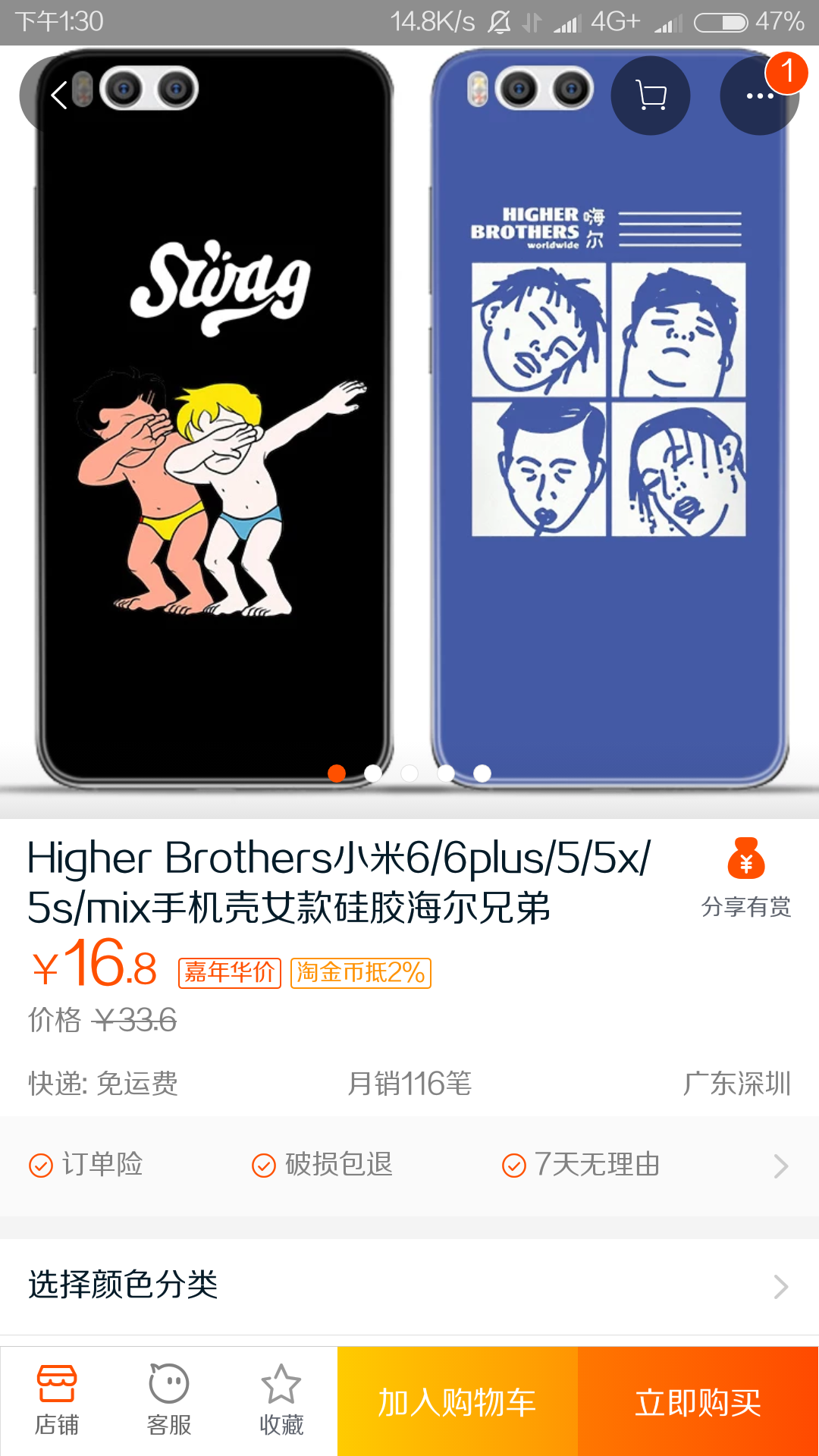Add item to favorites with 收藏

pyautogui.click(x=281, y=1401)
